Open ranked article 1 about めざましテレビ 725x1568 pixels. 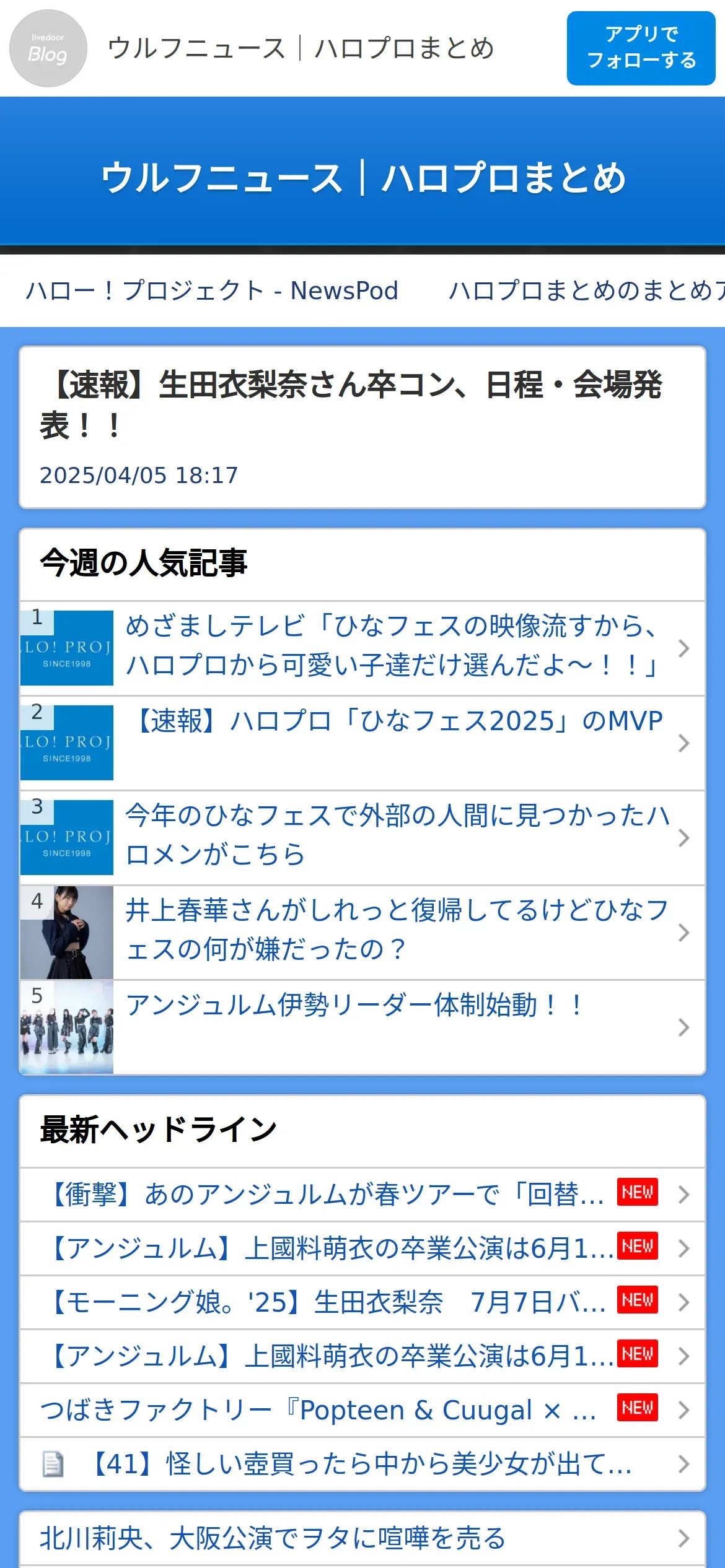362,648
